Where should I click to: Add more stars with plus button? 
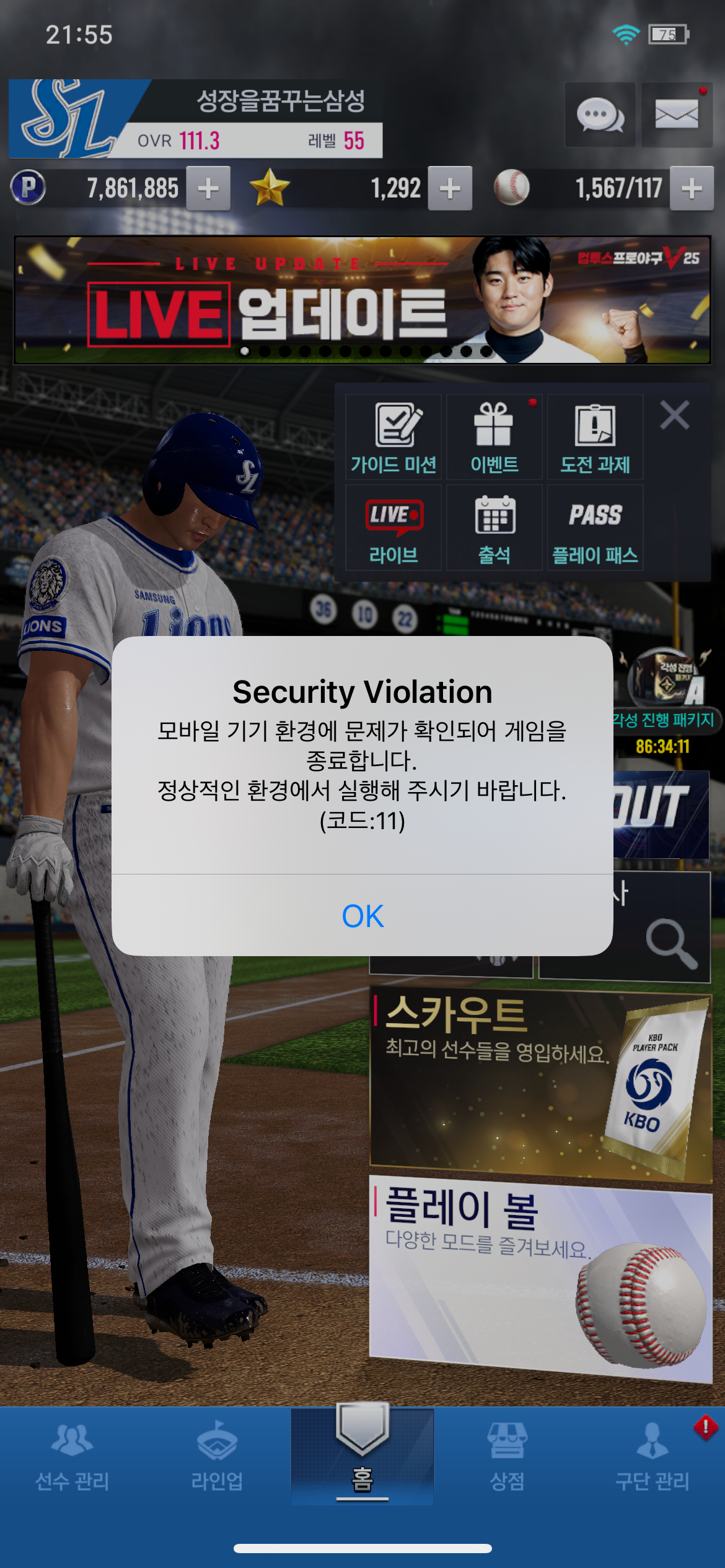[x=450, y=188]
